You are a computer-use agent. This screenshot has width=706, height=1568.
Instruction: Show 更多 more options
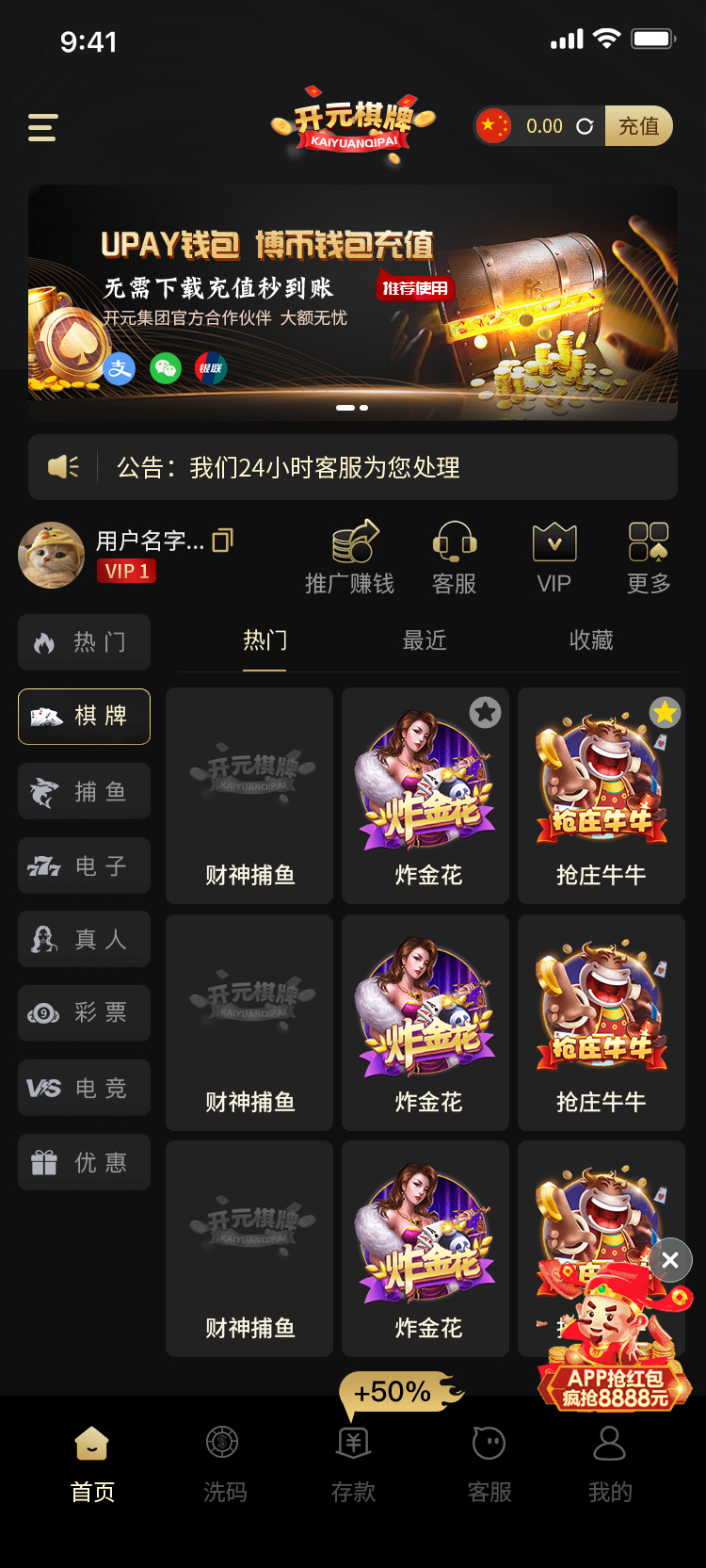coord(649,558)
